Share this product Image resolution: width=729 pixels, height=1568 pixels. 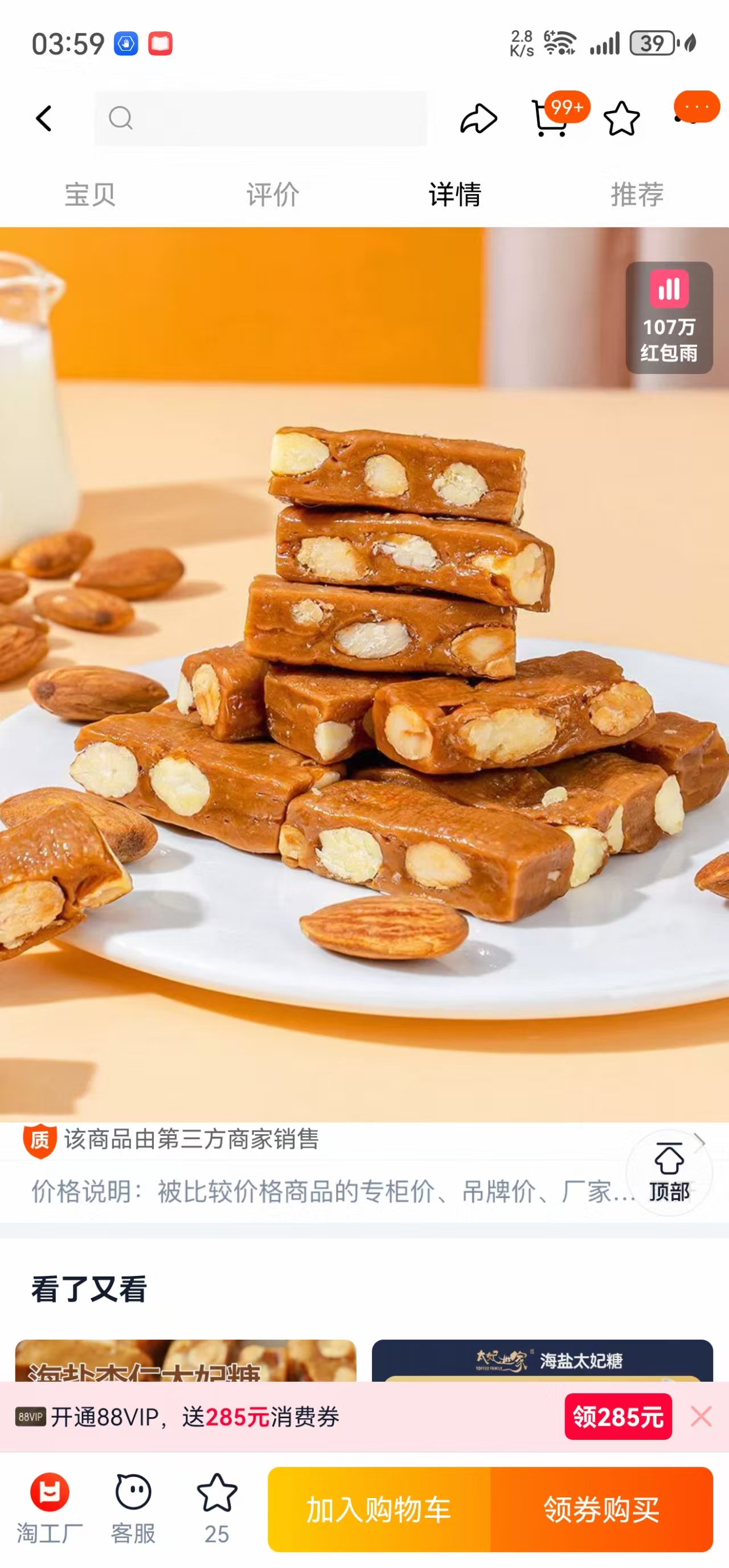click(x=478, y=118)
